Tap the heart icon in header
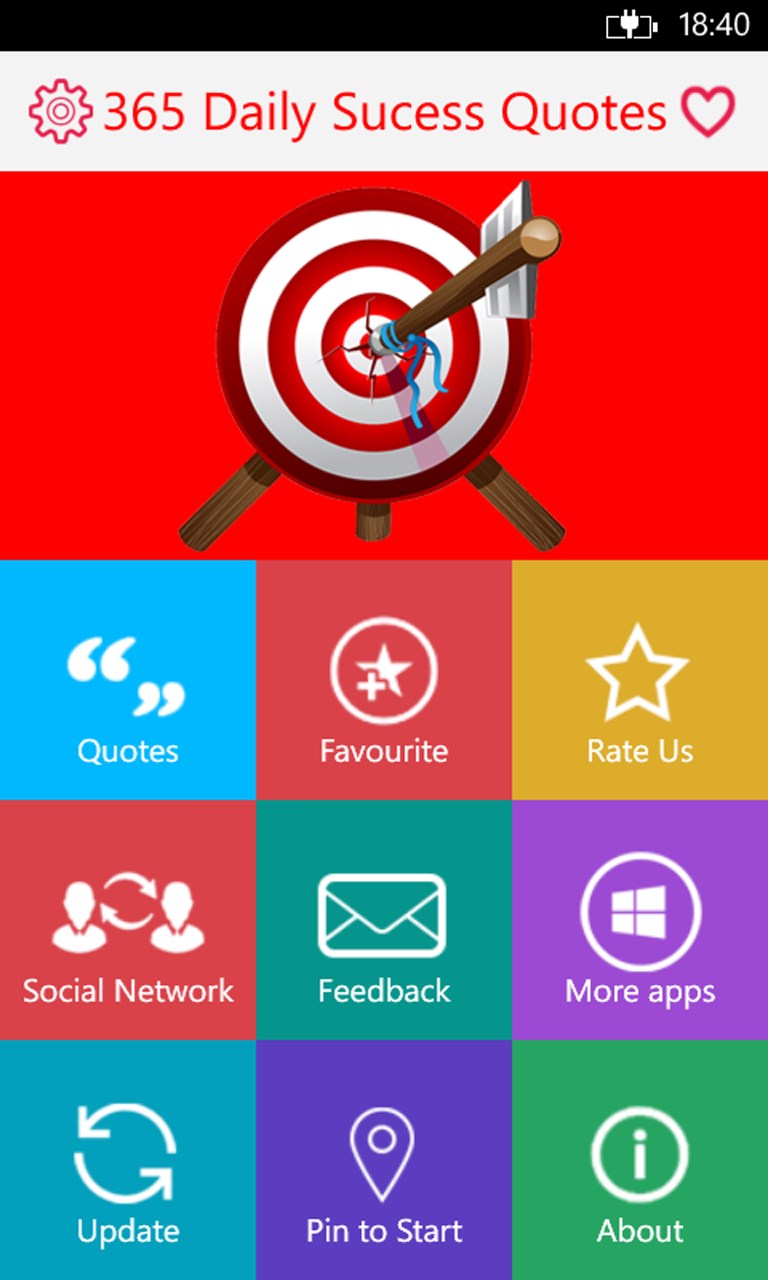Image resolution: width=768 pixels, height=1280 pixels. pyautogui.click(x=708, y=111)
